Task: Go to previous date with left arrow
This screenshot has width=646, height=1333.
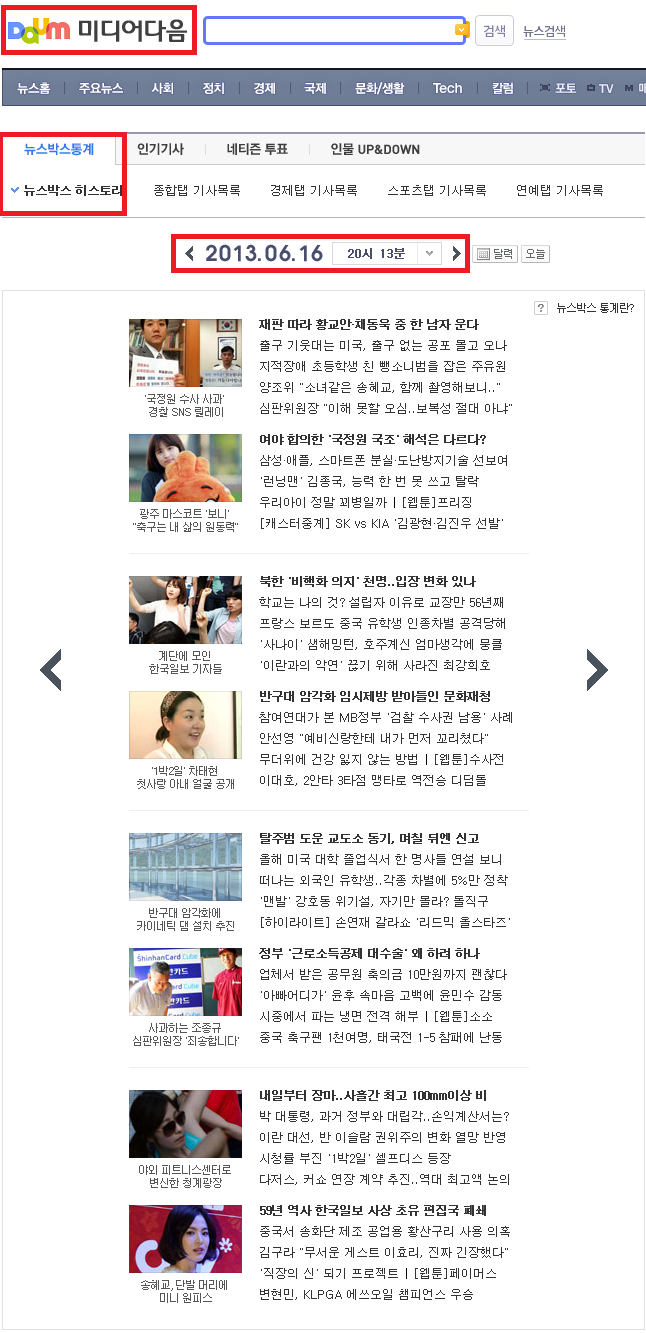Action: [190, 254]
